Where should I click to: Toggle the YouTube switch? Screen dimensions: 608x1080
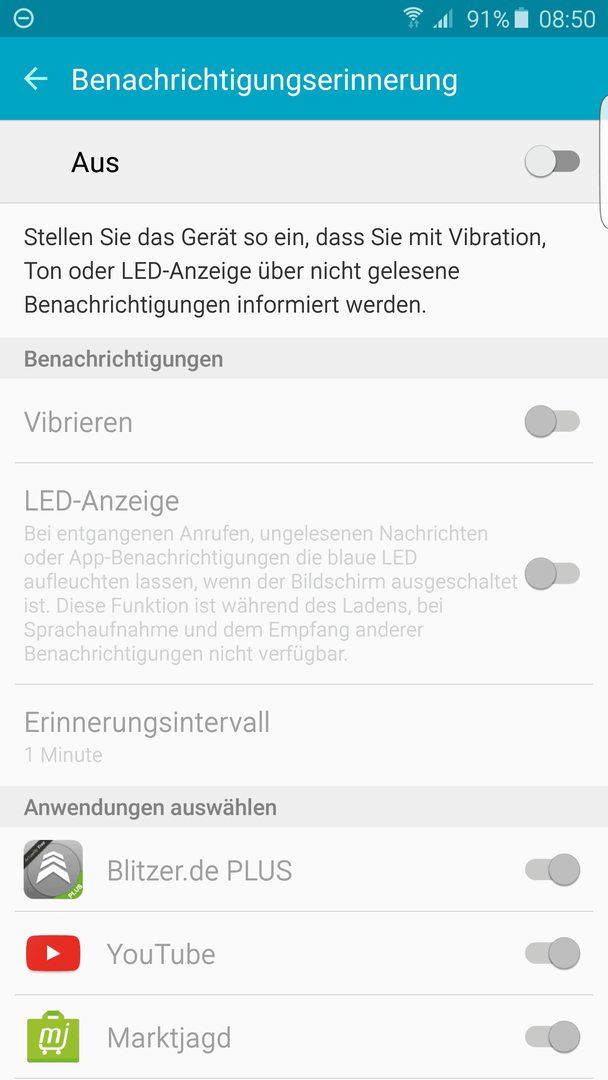click(x=552, y=953)
